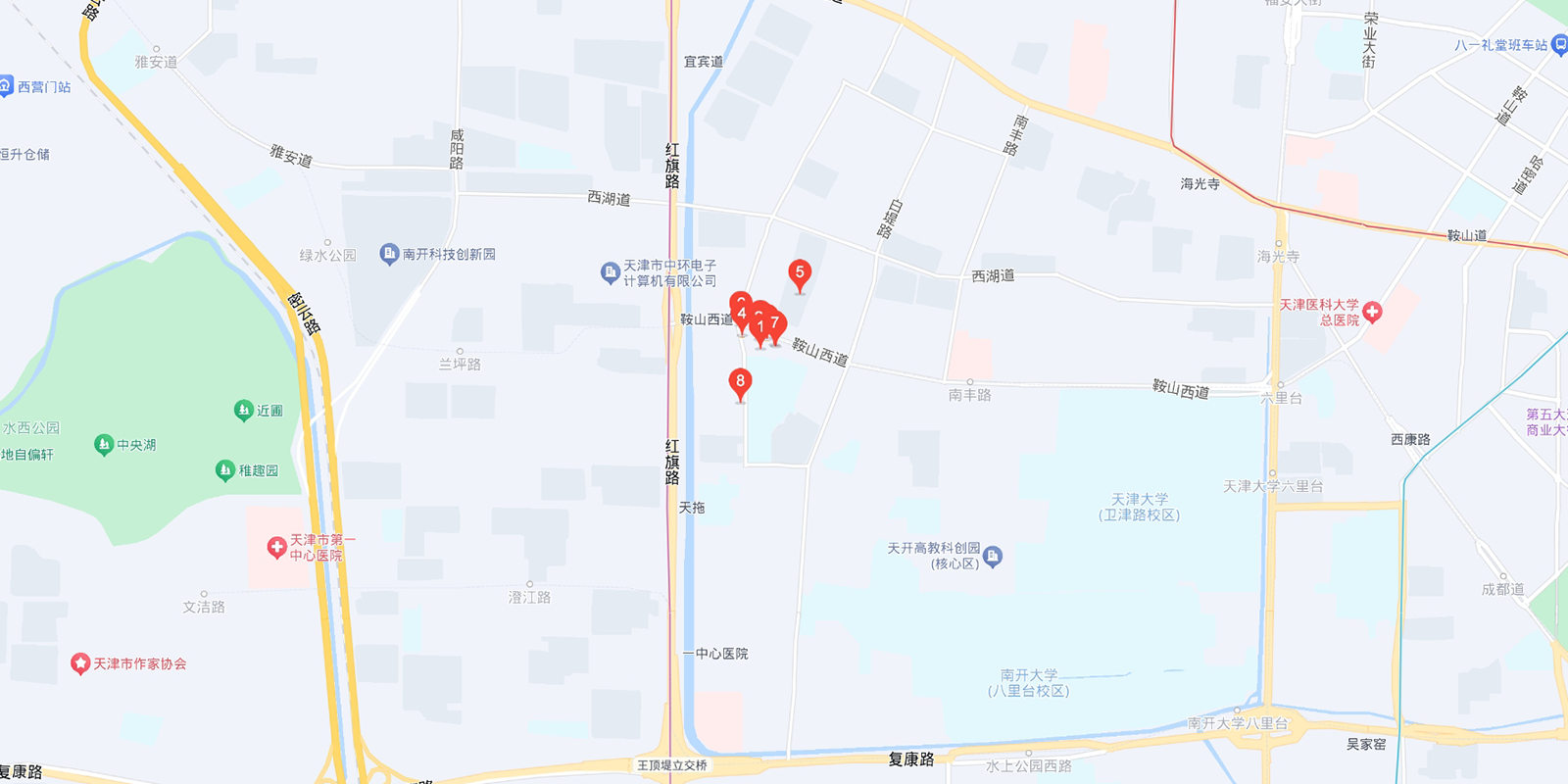Tap map marker number 4
This screenshot has width=1568, height=784.
point(742,316)
